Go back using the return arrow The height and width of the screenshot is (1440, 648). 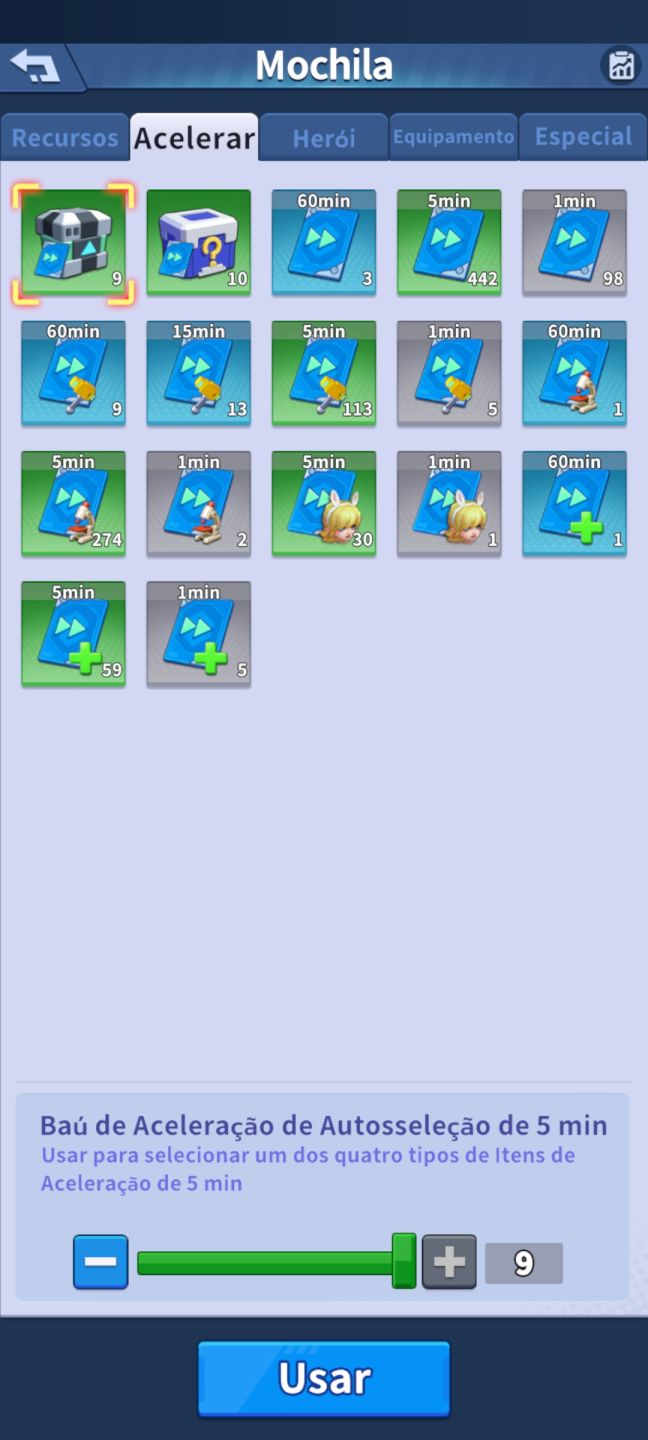click(x=35, y=66)
